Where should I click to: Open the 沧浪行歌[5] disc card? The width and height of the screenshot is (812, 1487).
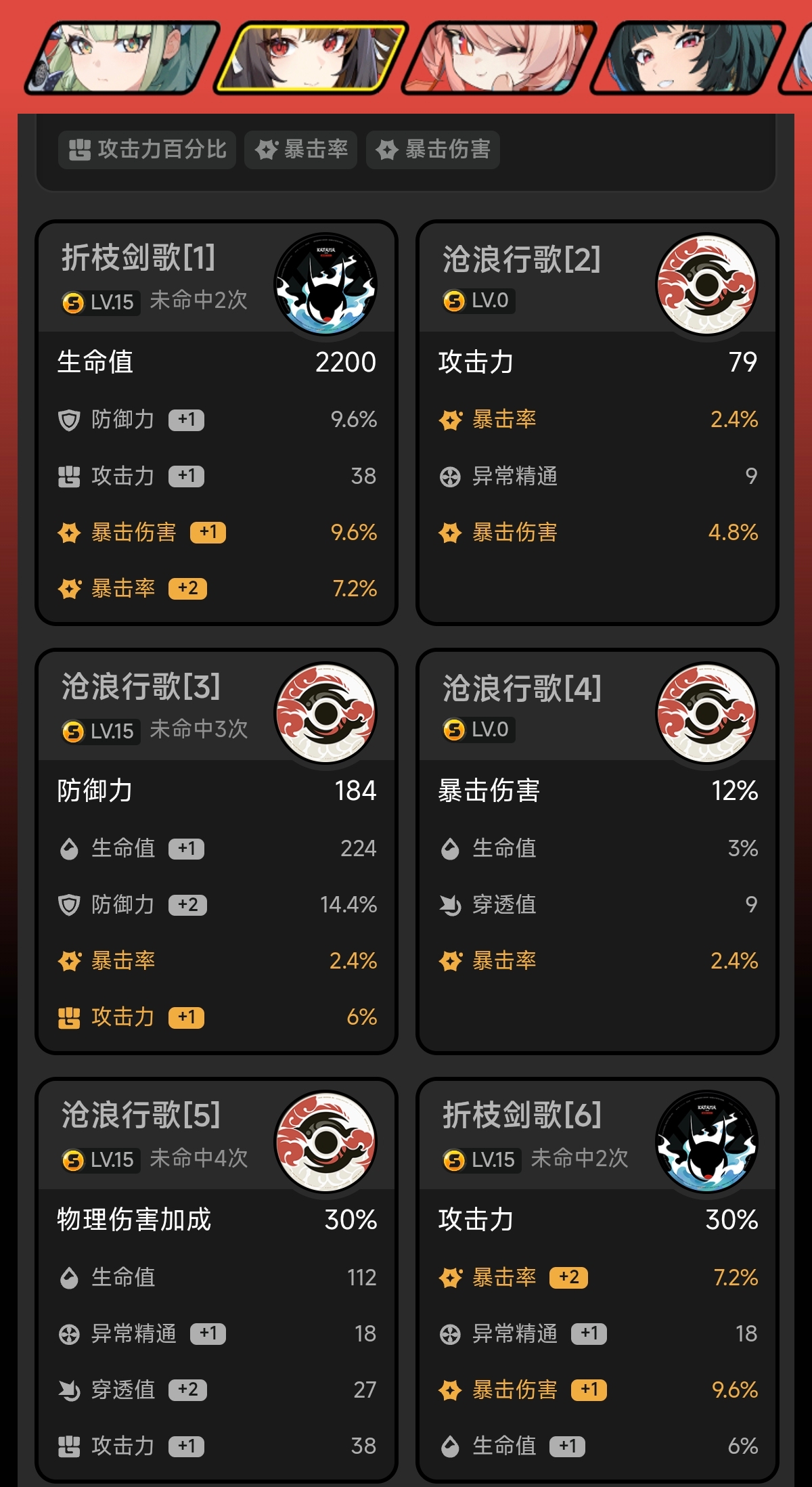[x=216, y=1279]
